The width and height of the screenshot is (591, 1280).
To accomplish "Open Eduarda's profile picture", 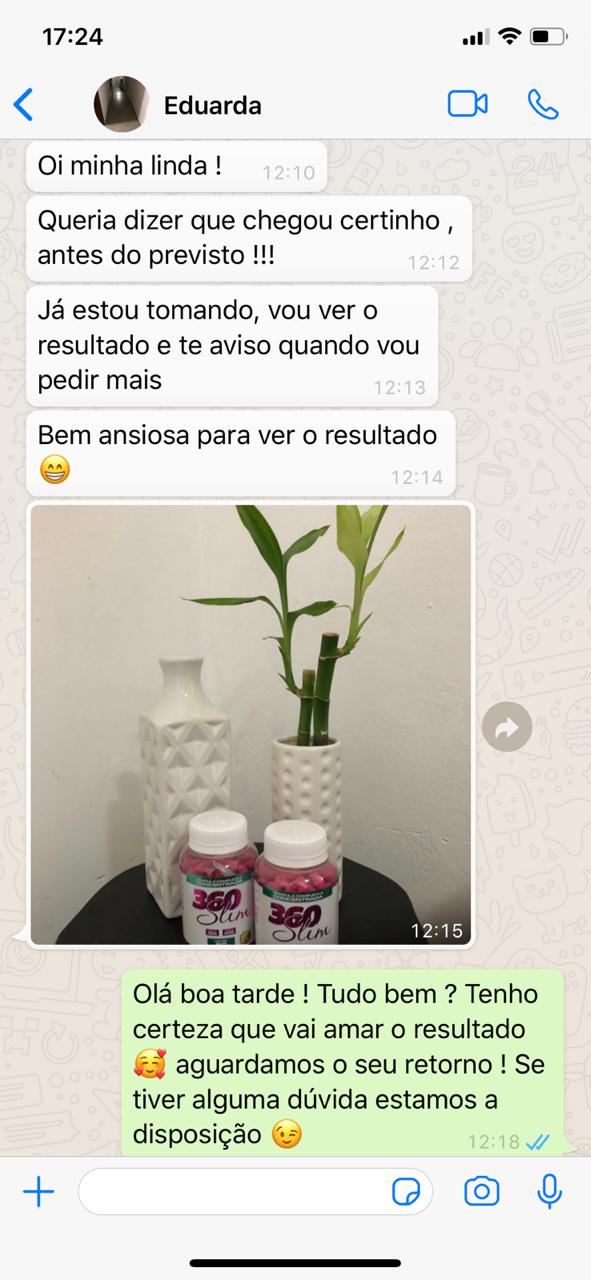I will pos(121,104).
